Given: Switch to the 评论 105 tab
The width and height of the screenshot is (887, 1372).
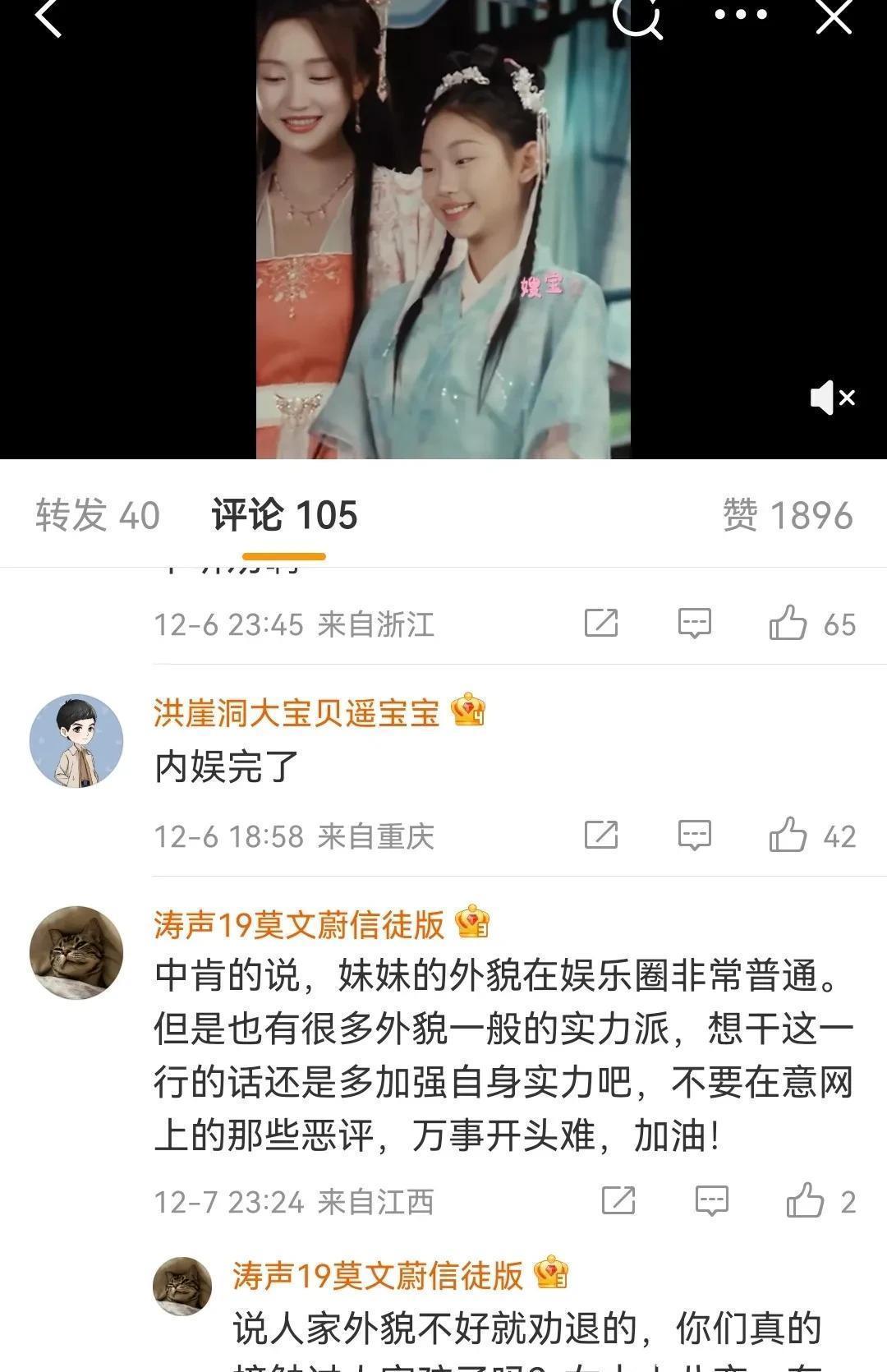Looking at the screenshot, I should (284, 516).
